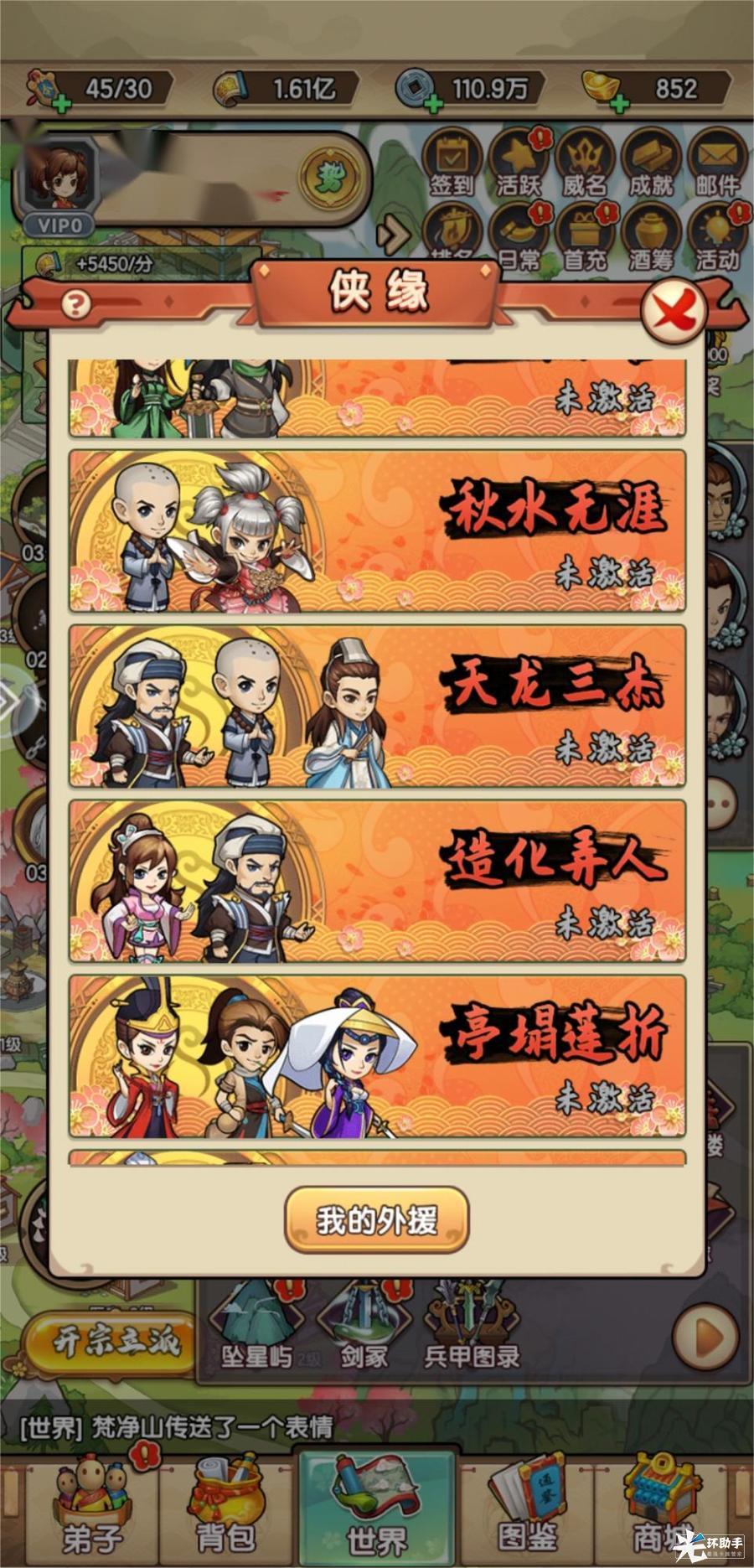The width and height of the screenshot is (754, 1568).
Task: Open the 邮件 mailbox
Action: tap(717, 163)
